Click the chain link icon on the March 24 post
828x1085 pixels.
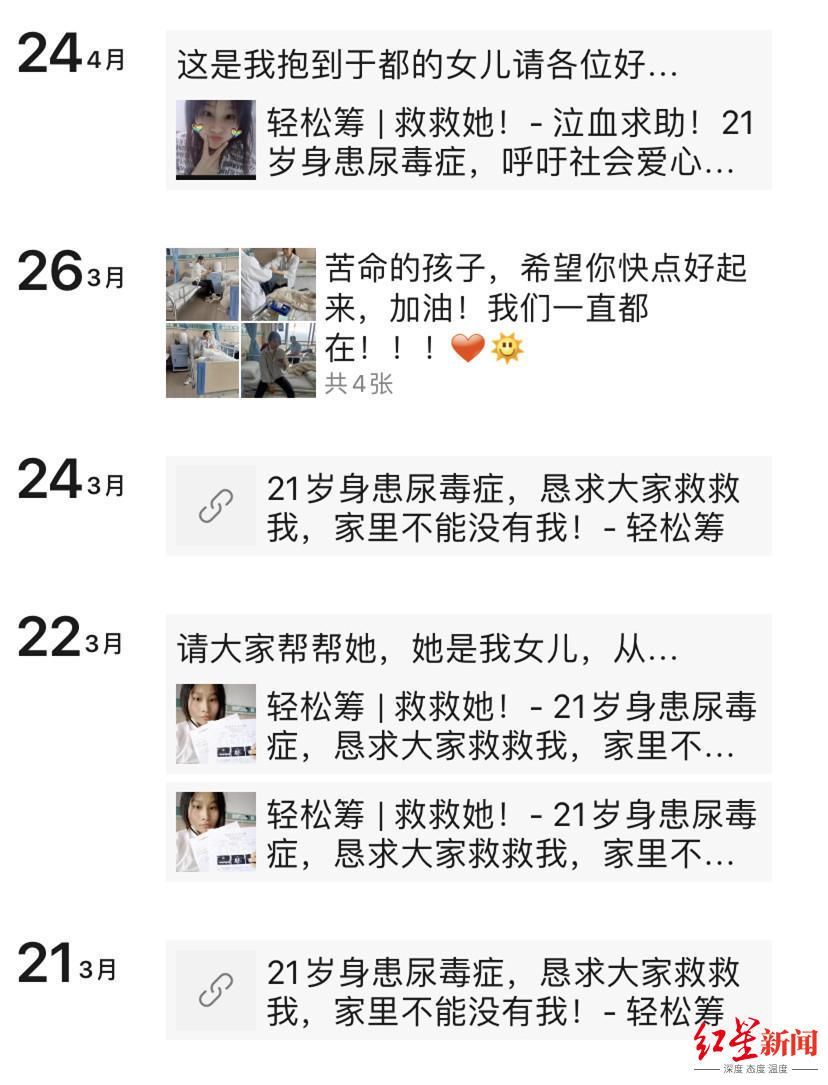point(213,503)
